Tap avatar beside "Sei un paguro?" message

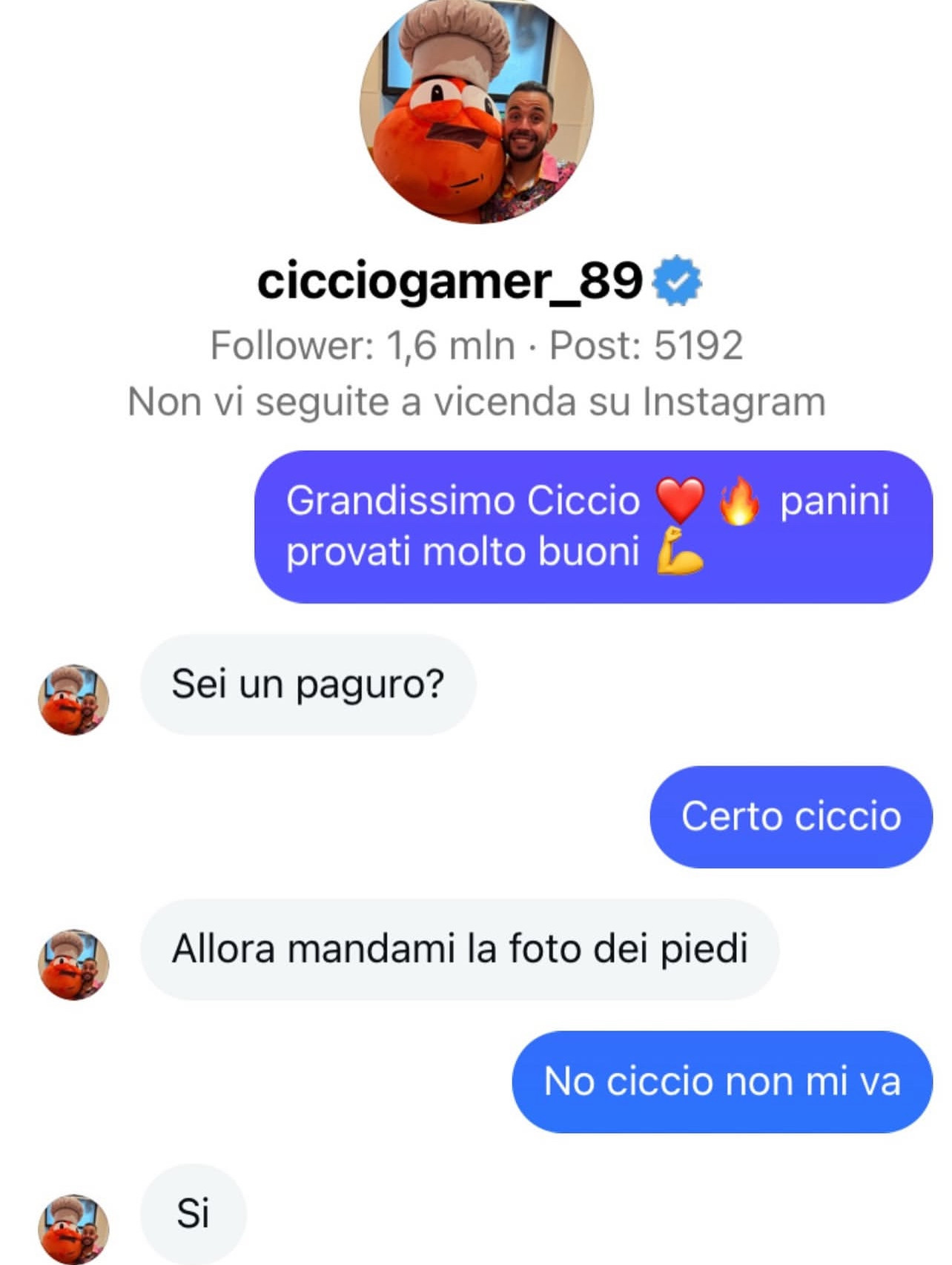[73, 699]
